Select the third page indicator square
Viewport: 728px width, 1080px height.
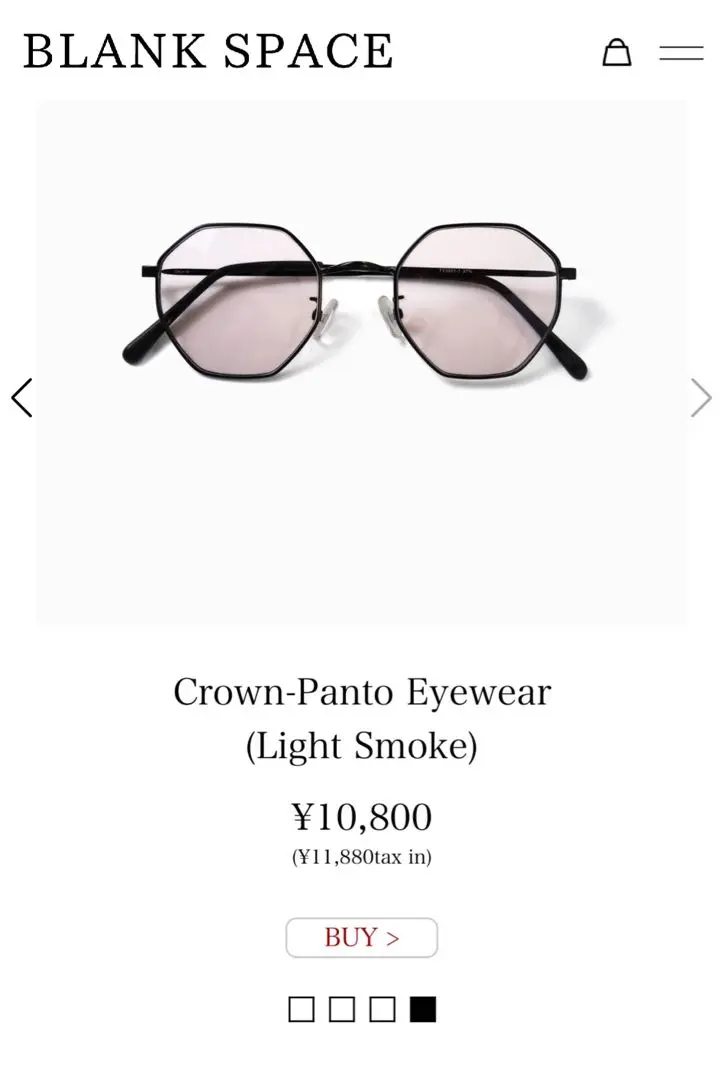point(382,1009)
